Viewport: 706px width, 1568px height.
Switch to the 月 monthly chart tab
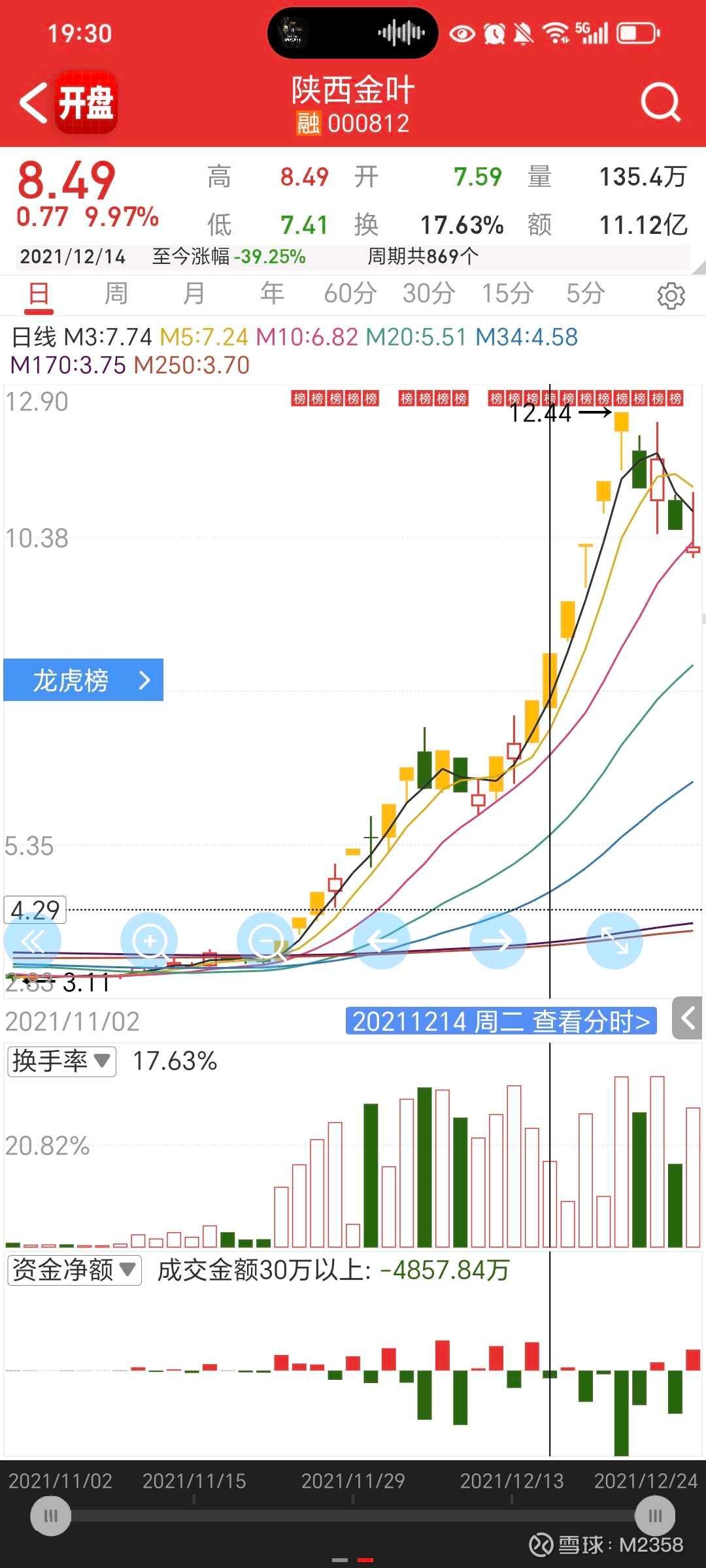193,293
